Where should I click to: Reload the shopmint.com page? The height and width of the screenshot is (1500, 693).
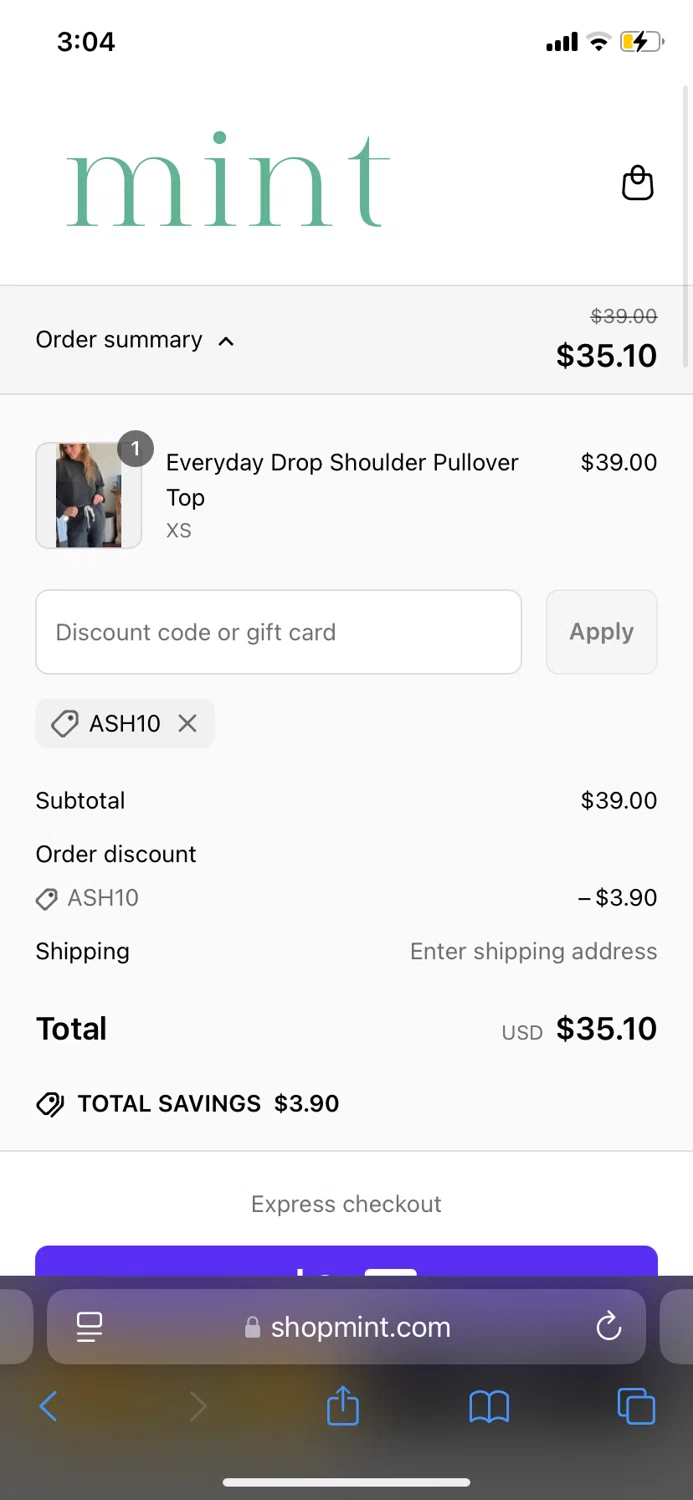click(x=608, y=1327)
